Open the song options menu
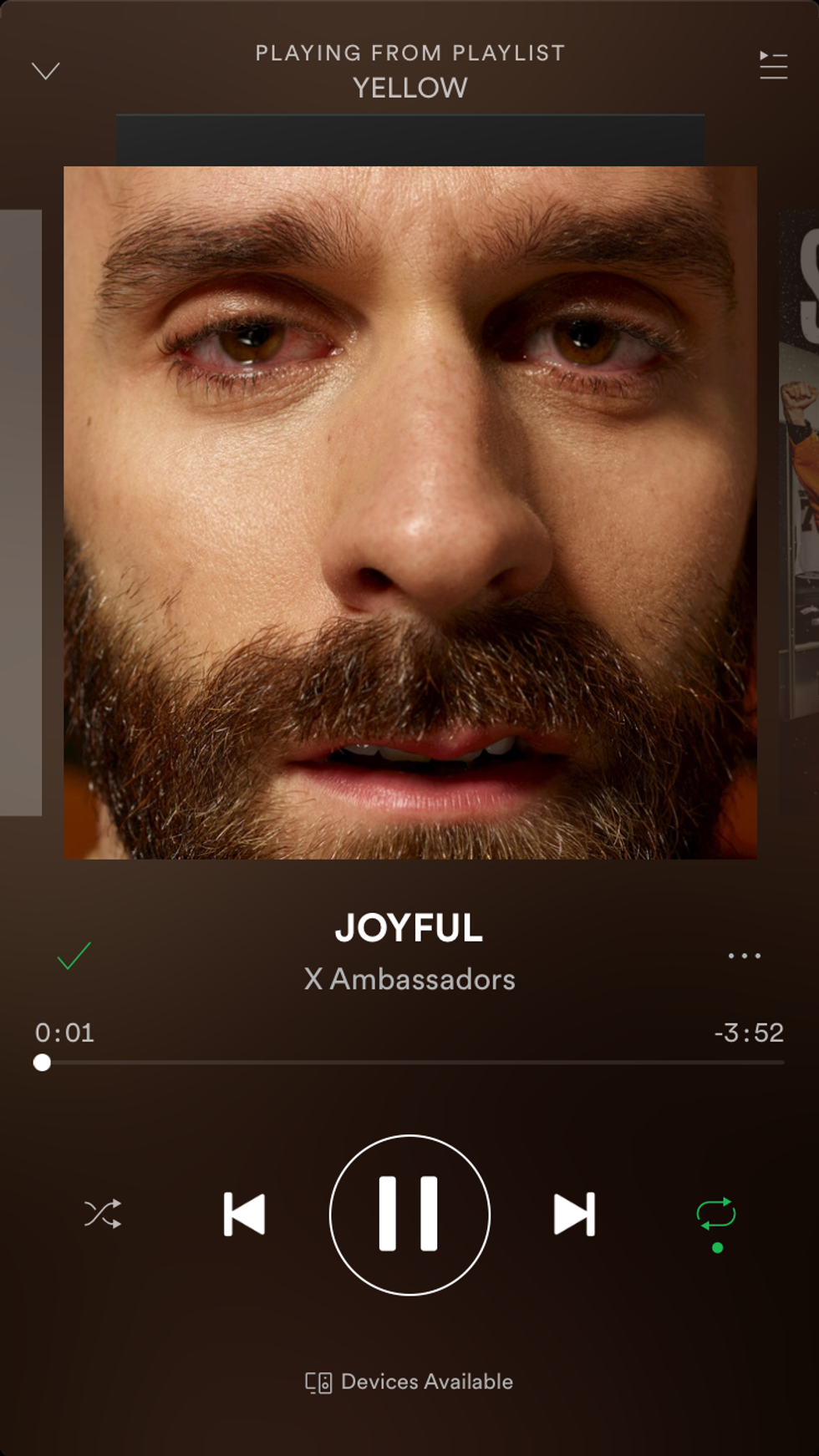819x1456 pixels. click(744, 956)
